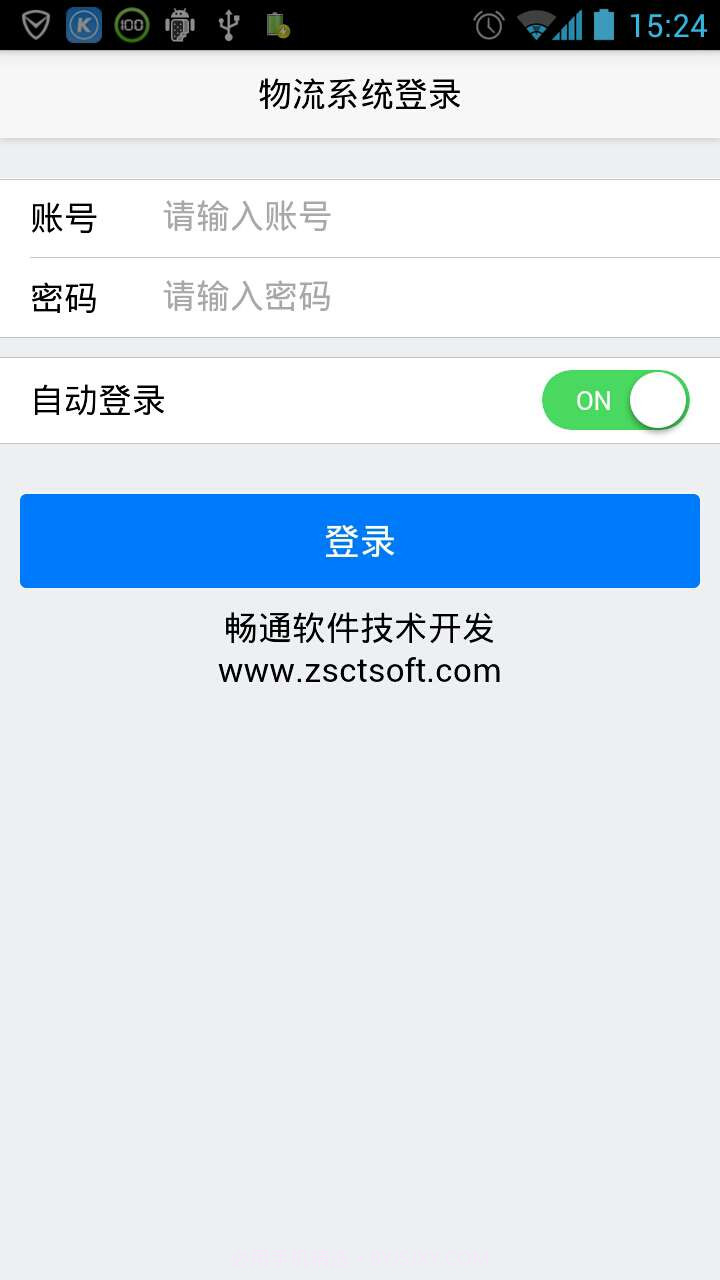
Task: Tap the 物流系统登录 title bar
Action: coord(359,93)
